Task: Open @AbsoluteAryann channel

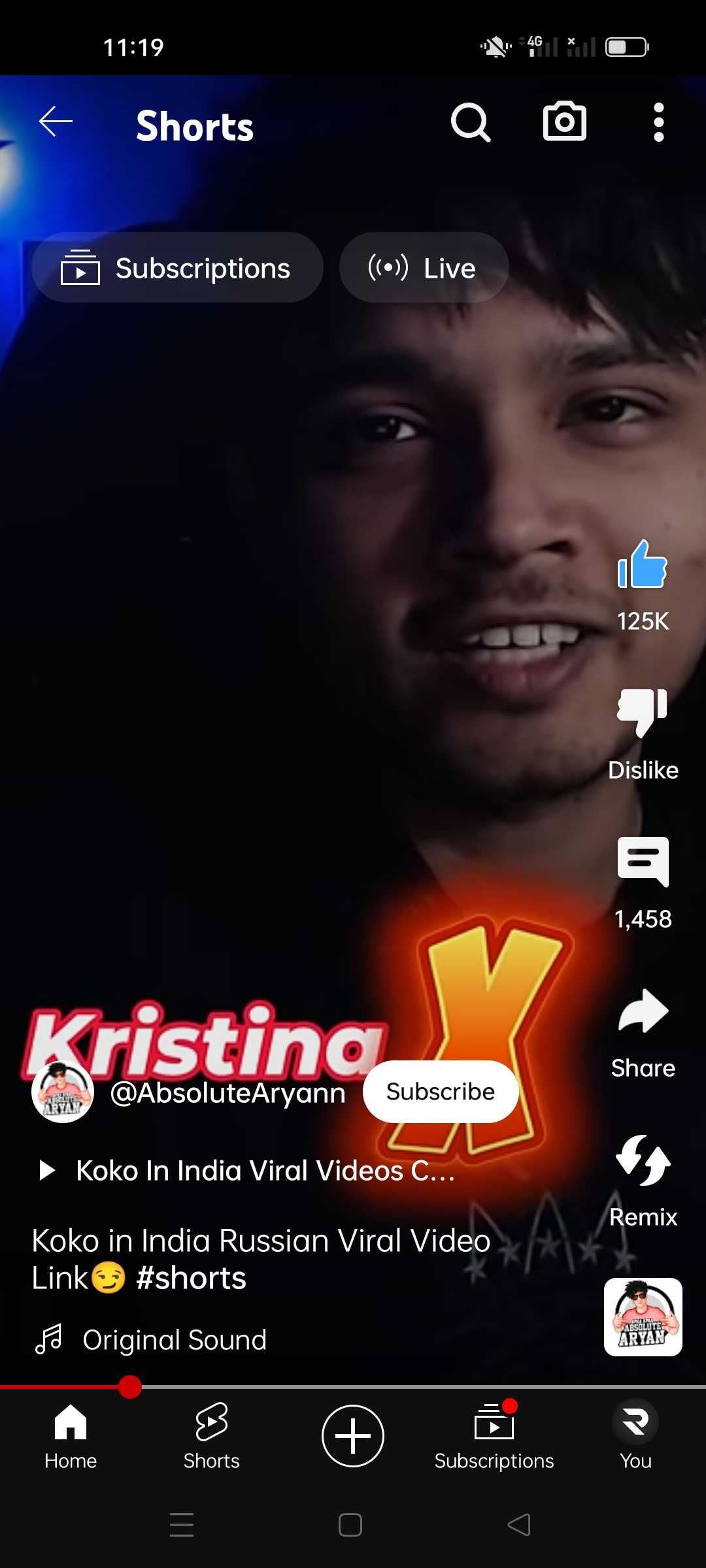Action: (226, 1093)
